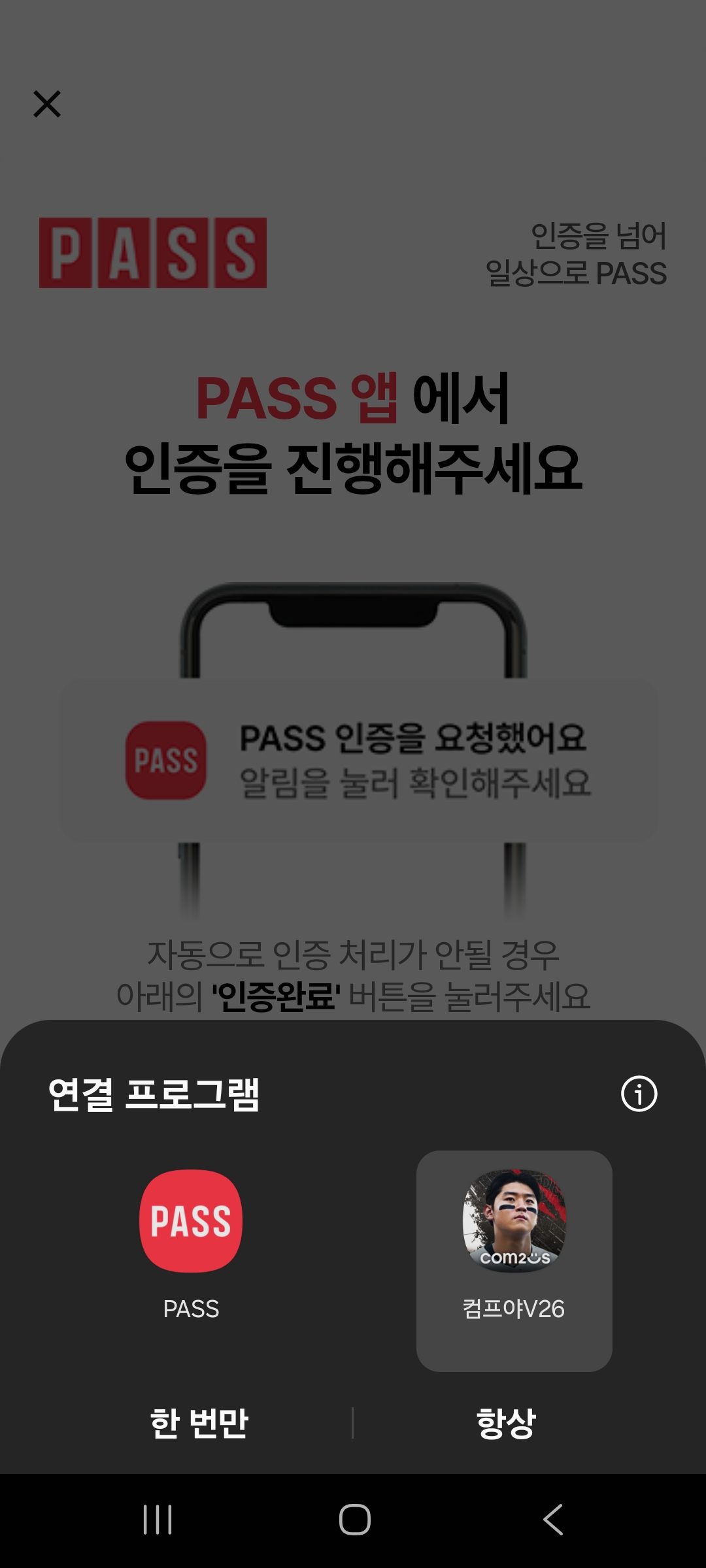The image size is (706, 1568).
Task: Go back with the system back button
Action: (x=553, y=1519)
